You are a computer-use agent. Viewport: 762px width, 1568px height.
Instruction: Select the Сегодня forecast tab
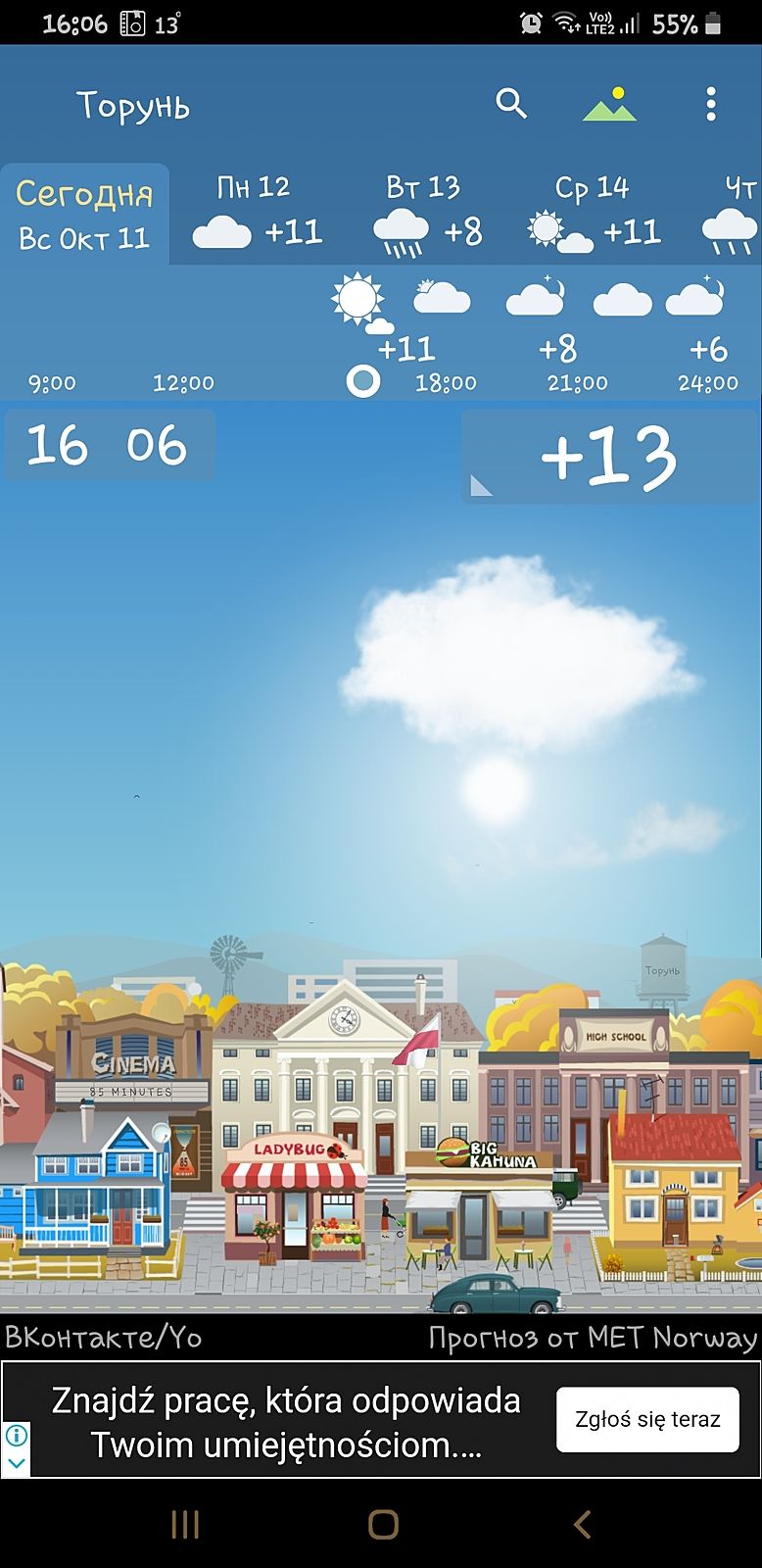(x=84, y=215)
